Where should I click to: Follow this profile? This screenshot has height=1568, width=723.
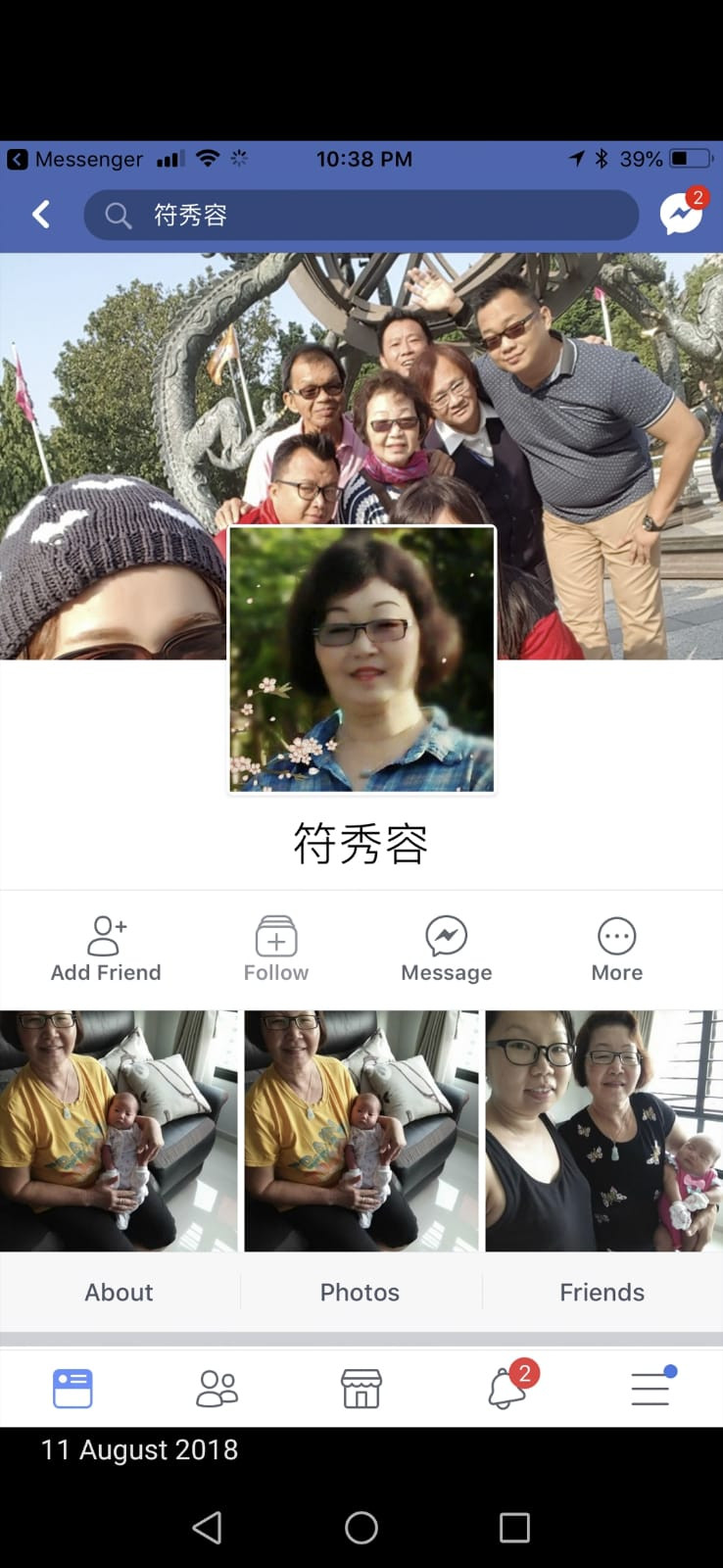[x=276, y=949]
